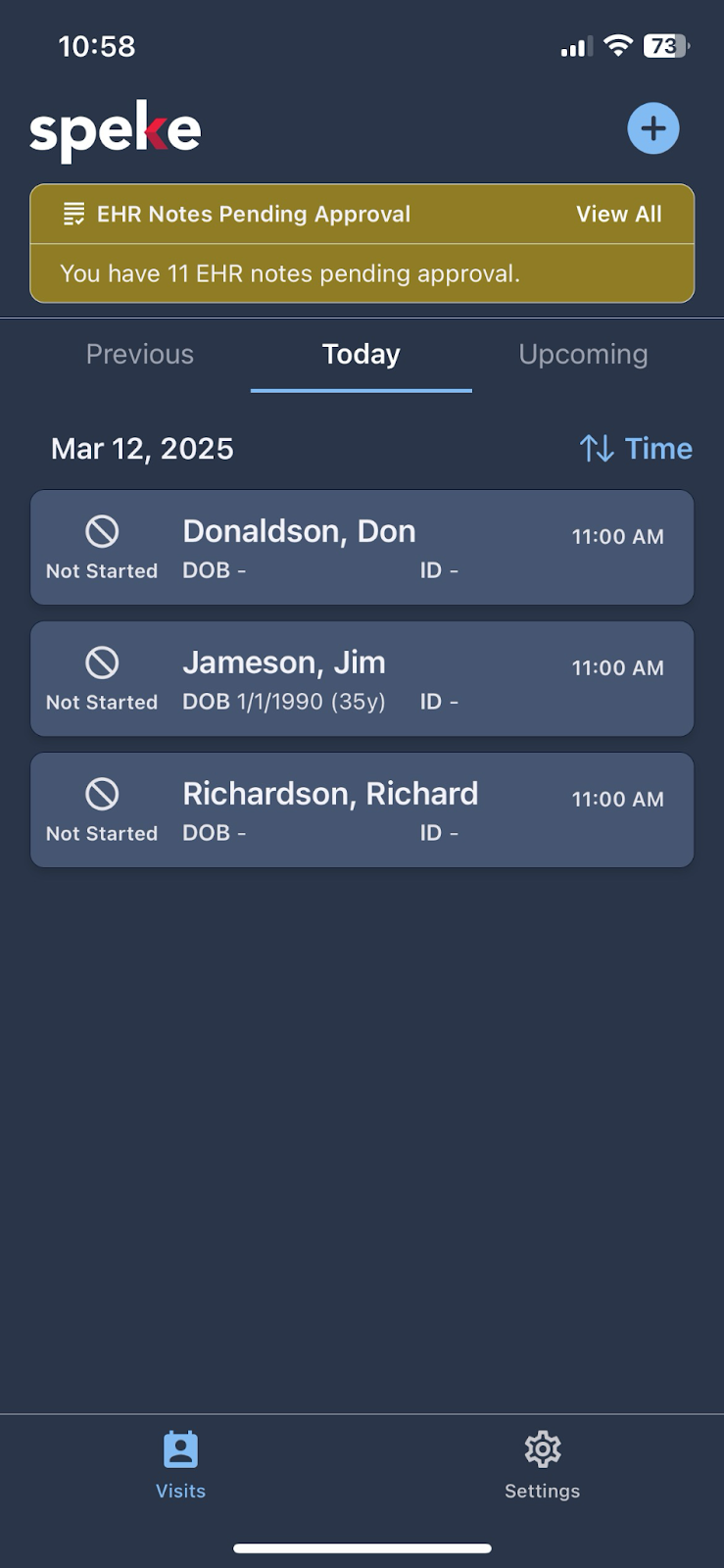The image size is (724, 1568).
Task: Select the Today tab
Action: 362,355
